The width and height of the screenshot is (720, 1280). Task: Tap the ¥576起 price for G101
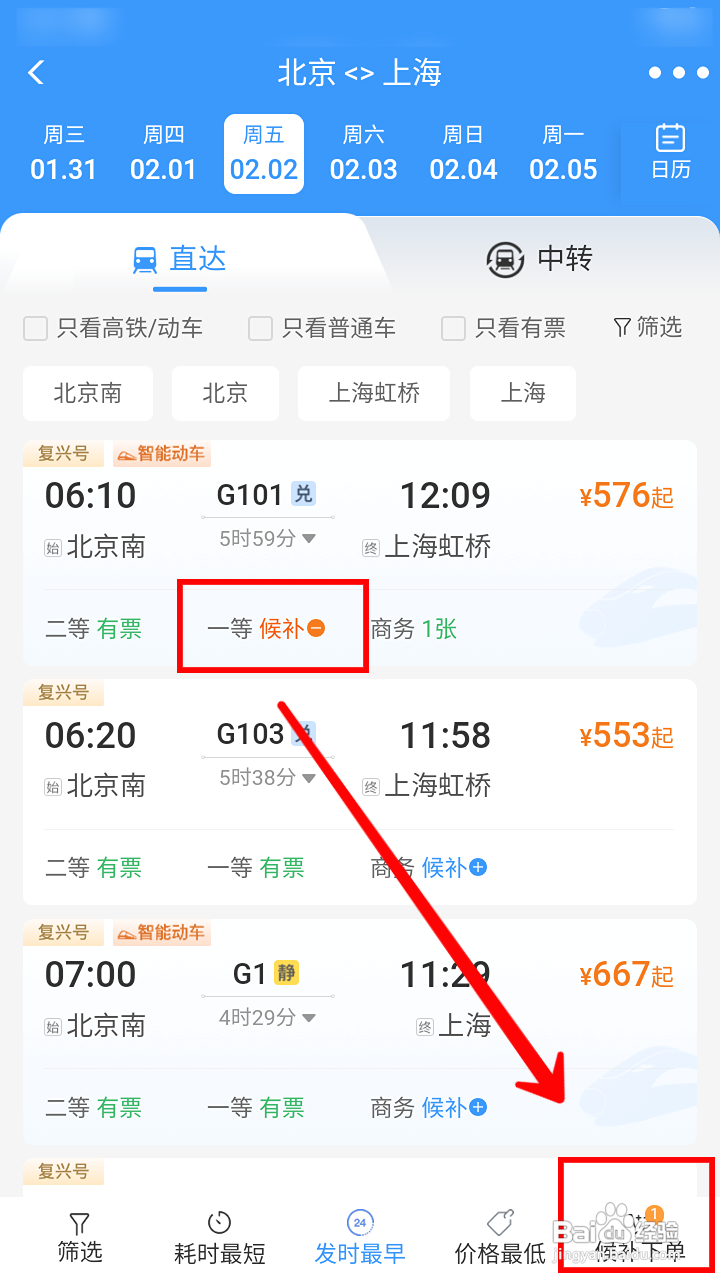[629, 495]
